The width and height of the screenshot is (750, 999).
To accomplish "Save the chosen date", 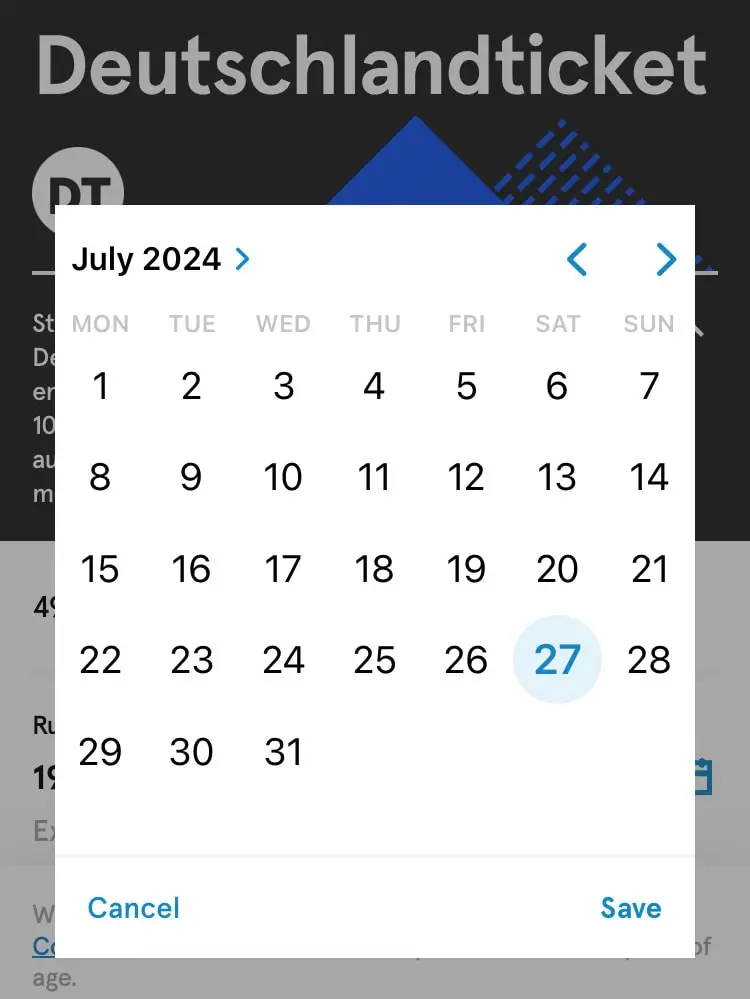I will click(631, 908).
